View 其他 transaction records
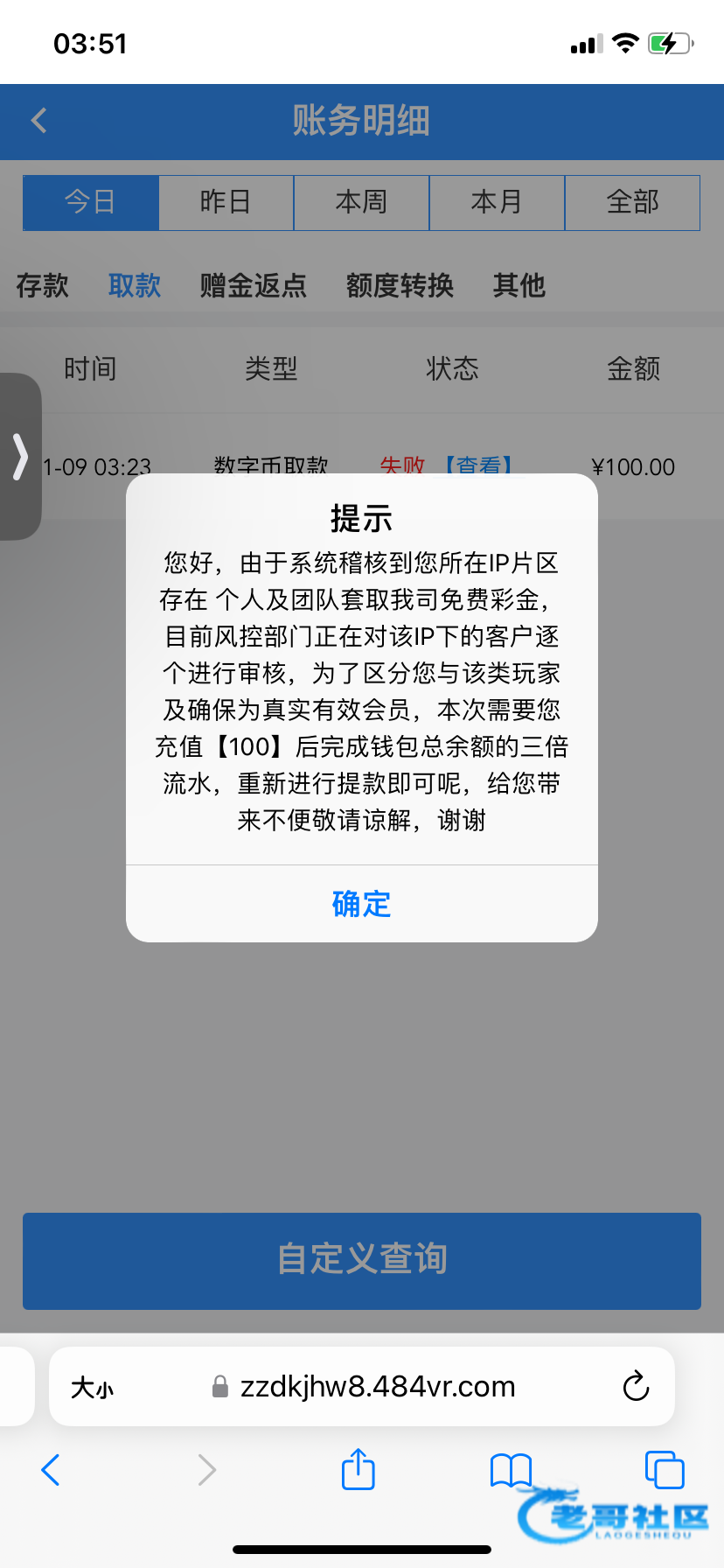This screenshot has height=1568, width=724. pos(519,285)
